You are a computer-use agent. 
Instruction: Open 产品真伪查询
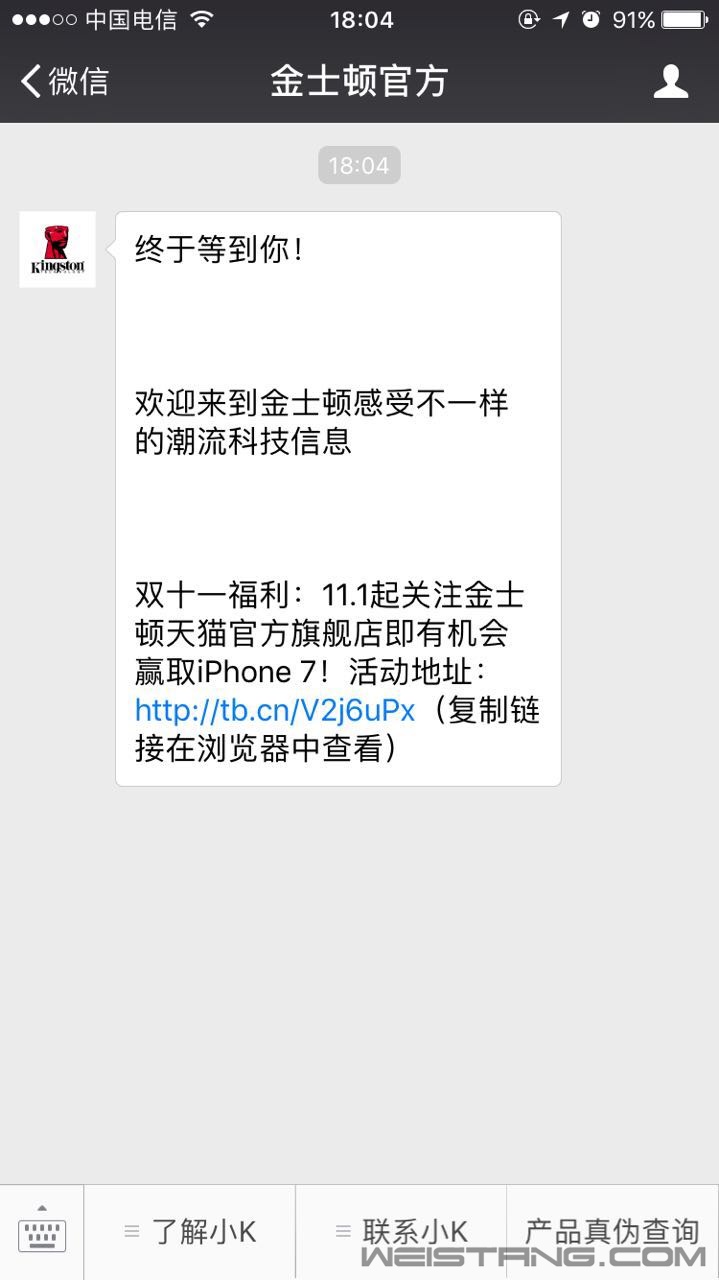612,1230
